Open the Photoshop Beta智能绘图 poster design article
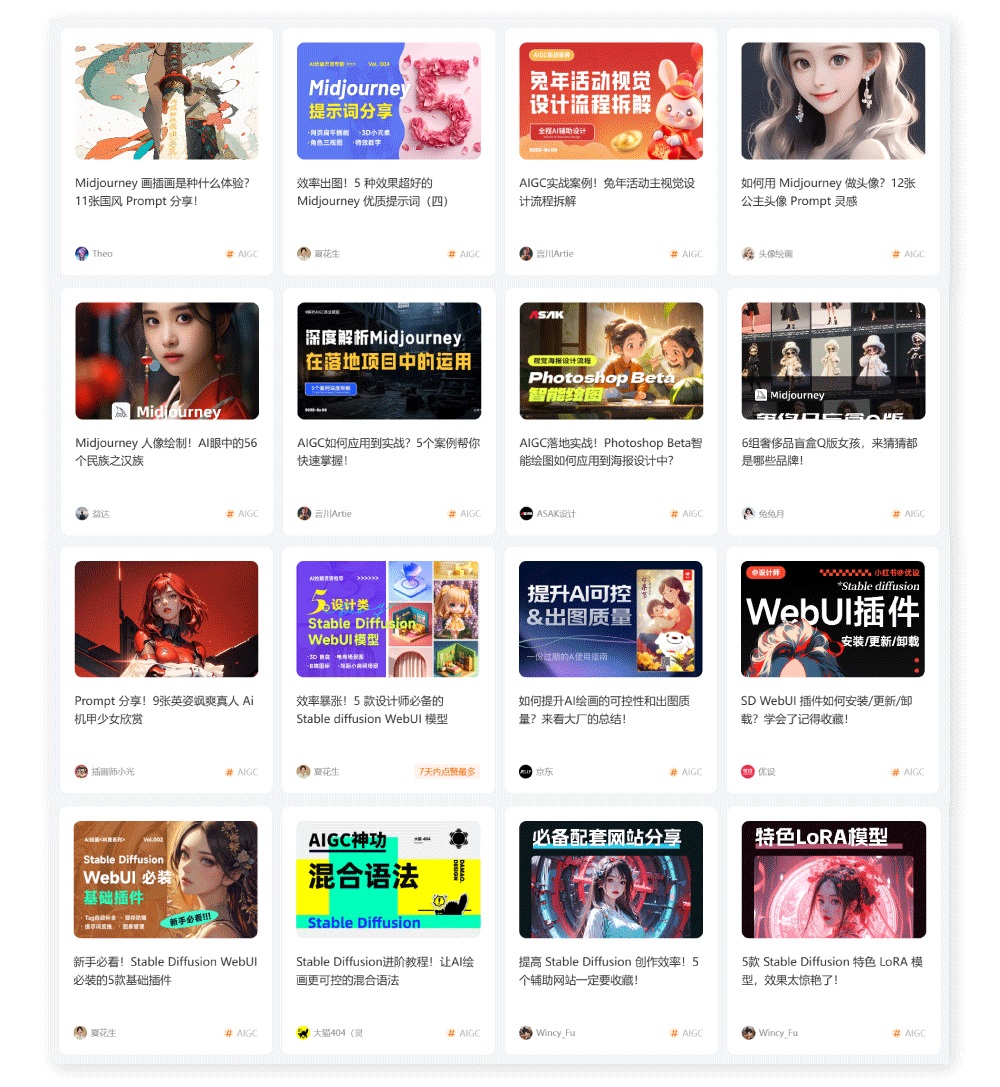 610,452
